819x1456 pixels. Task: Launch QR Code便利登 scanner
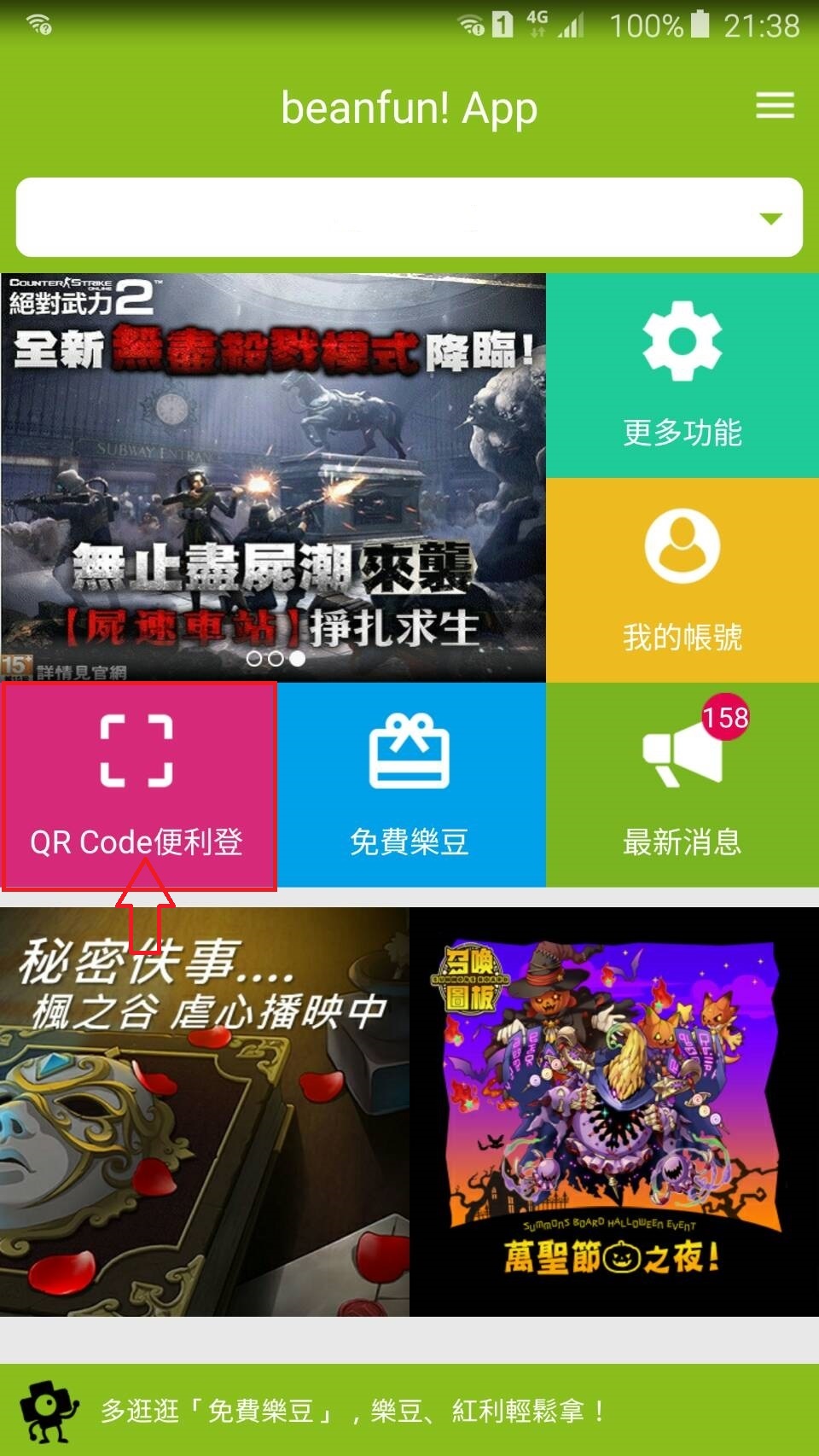coord(138,785)
